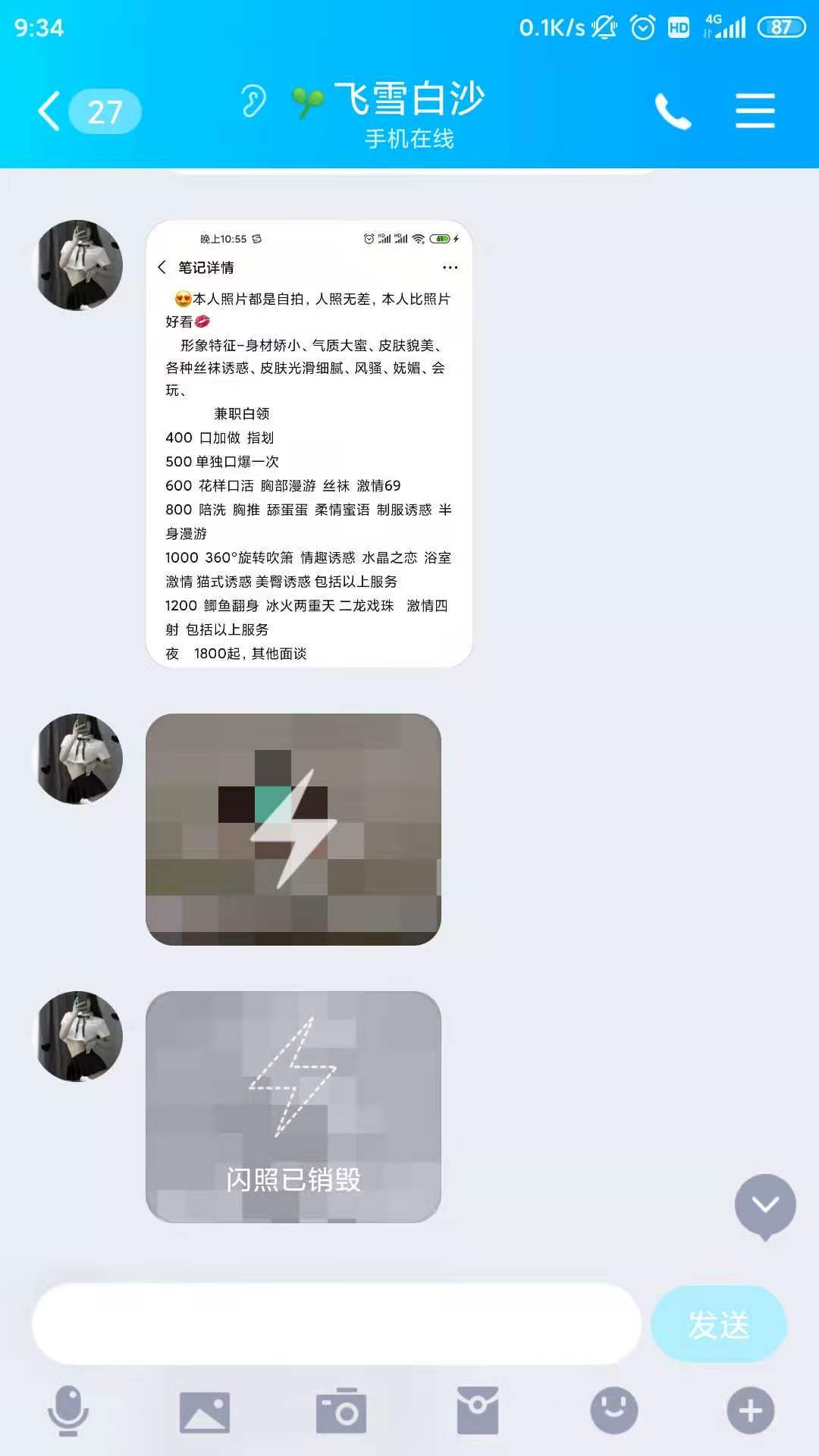This screenshot has width=819, height=1456.
Task: Open the chat settings menu
Action: click(755, 111)
